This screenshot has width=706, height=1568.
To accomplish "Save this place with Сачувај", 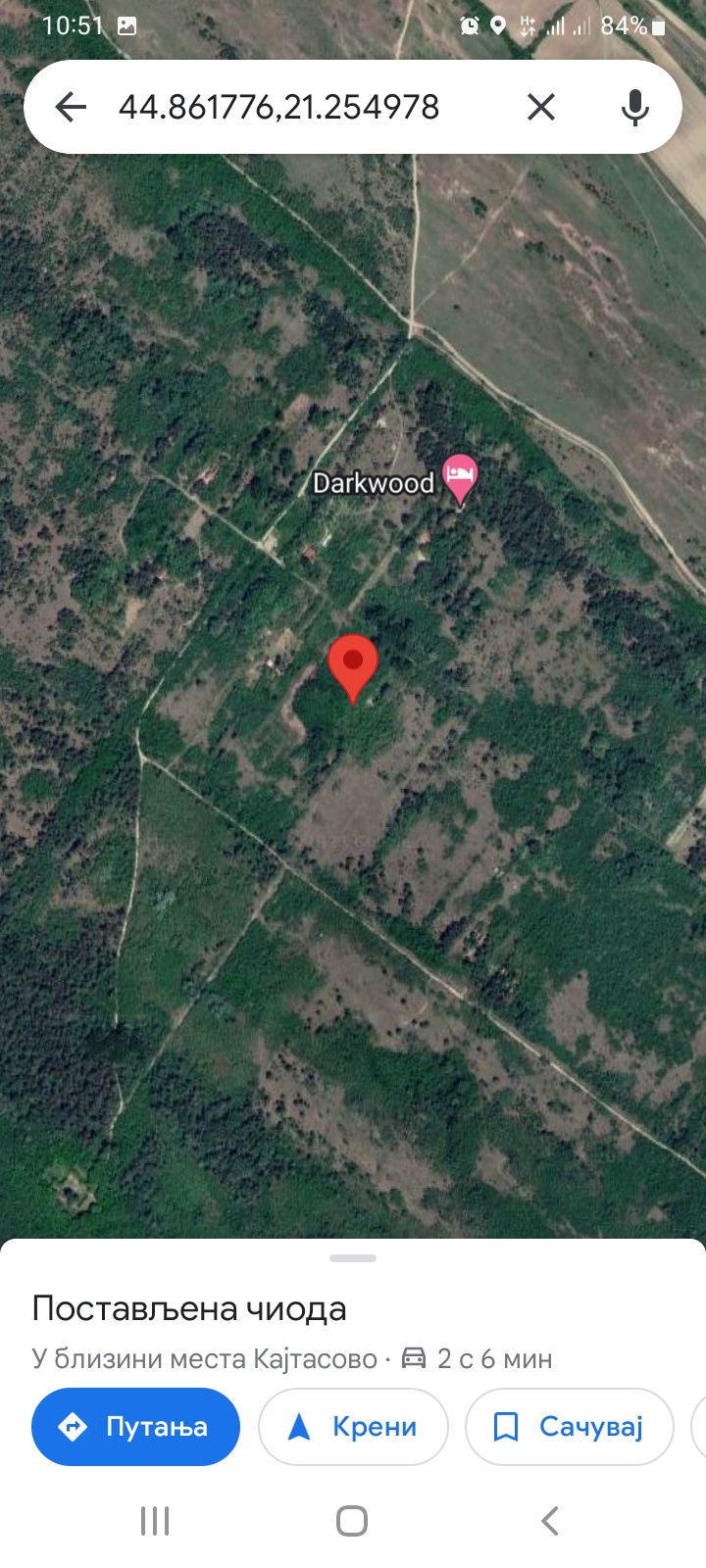I will [x=569, y=1427].
